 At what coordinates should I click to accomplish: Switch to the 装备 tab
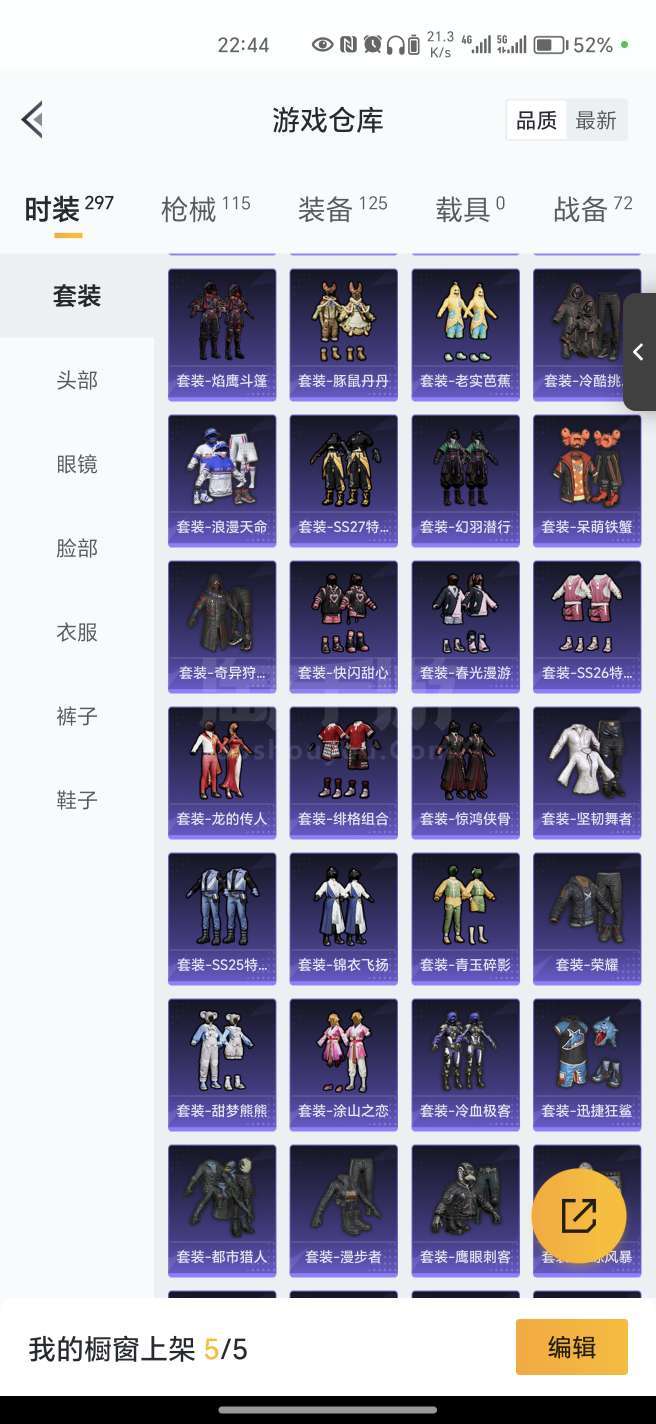pyautogui.click(x=342, y=208)
